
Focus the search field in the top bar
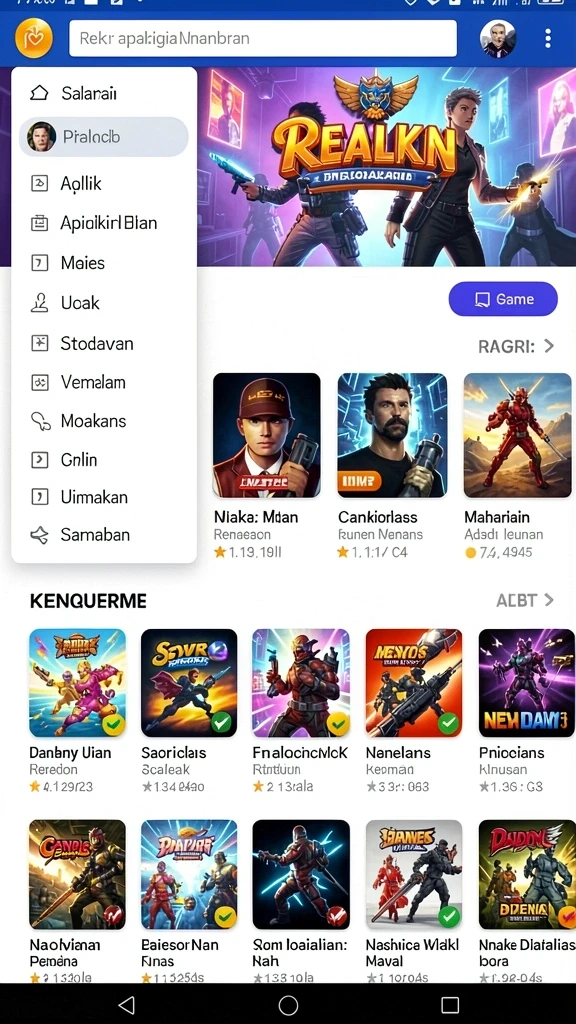pyautogui.click(x=263, y=39)
